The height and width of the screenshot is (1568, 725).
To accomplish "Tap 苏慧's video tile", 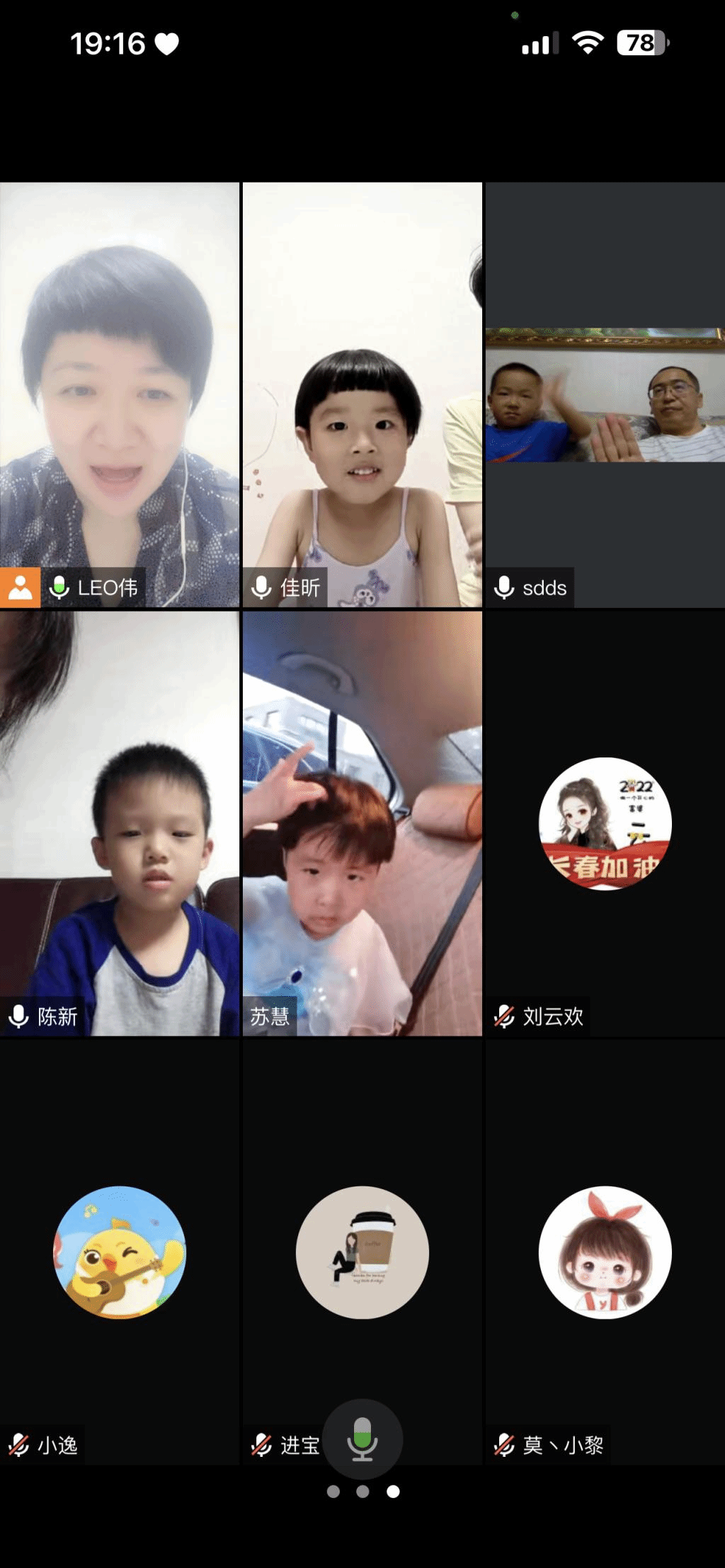I will pos(362,823).
